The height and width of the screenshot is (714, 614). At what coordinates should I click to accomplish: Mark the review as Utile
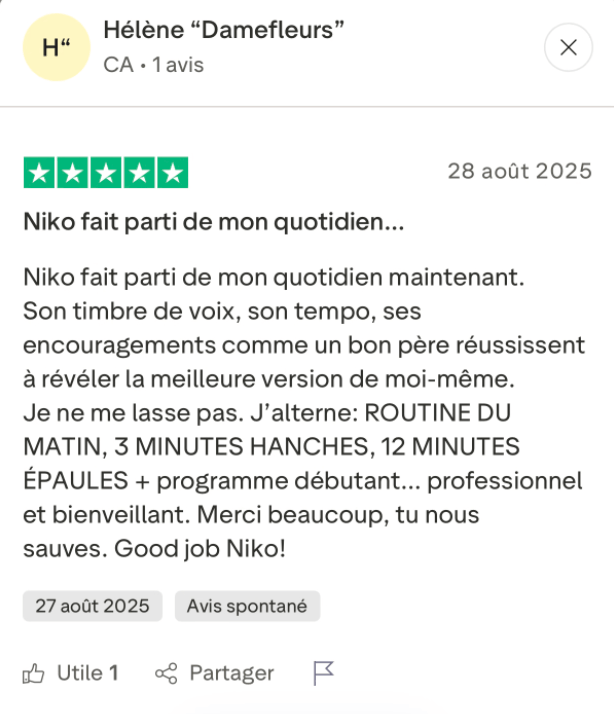[70, 673]
